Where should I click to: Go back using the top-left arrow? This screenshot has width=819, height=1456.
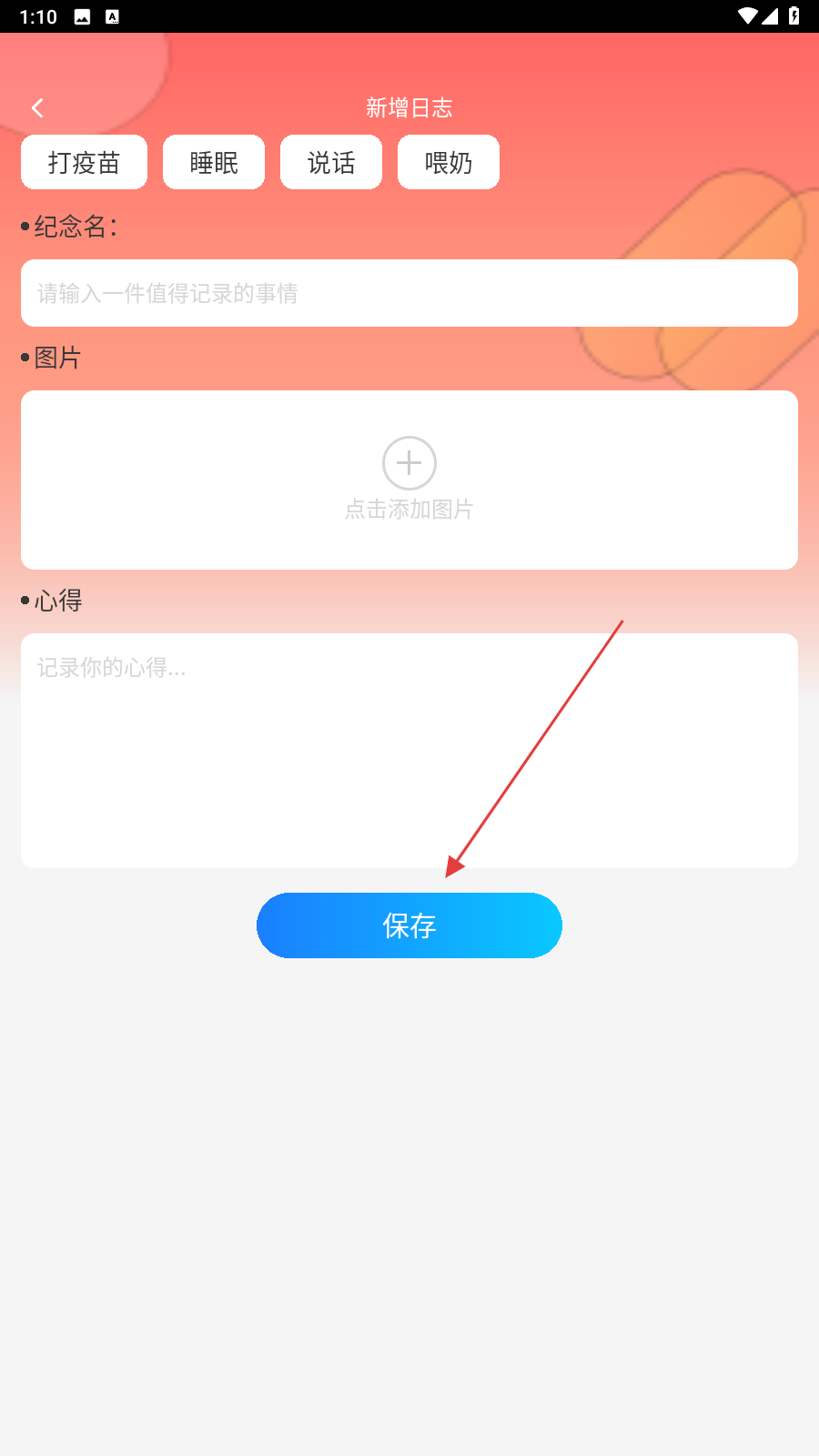[37, 108]
